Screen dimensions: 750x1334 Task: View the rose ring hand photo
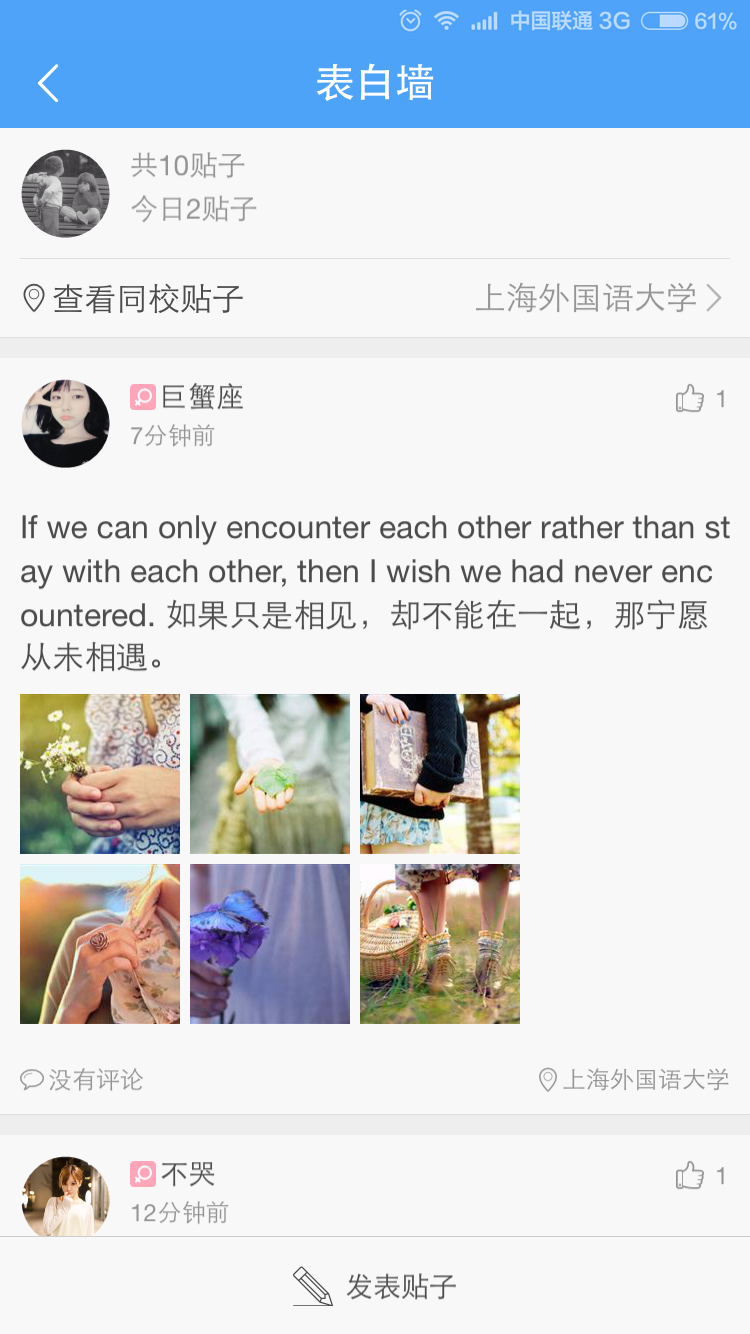coord(100,943)
